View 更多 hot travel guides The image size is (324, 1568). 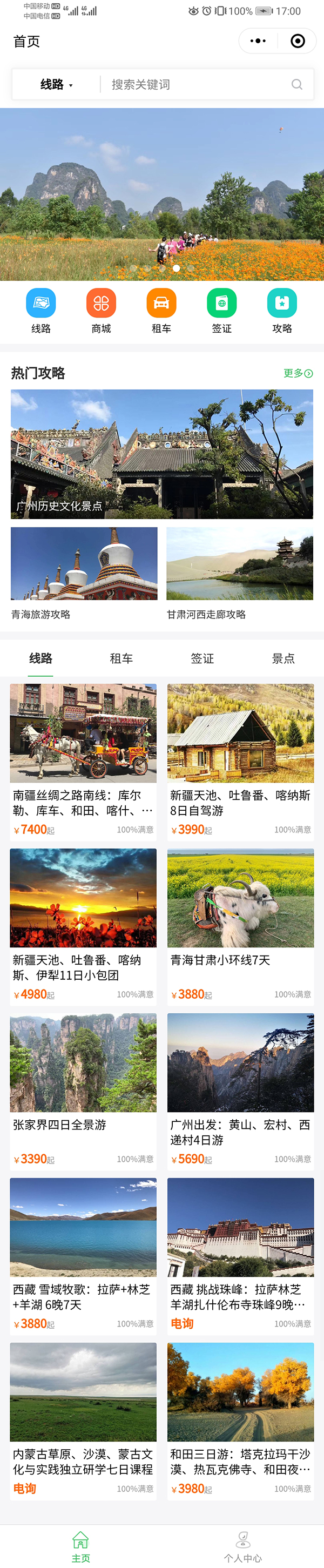[x=298, y=373]
